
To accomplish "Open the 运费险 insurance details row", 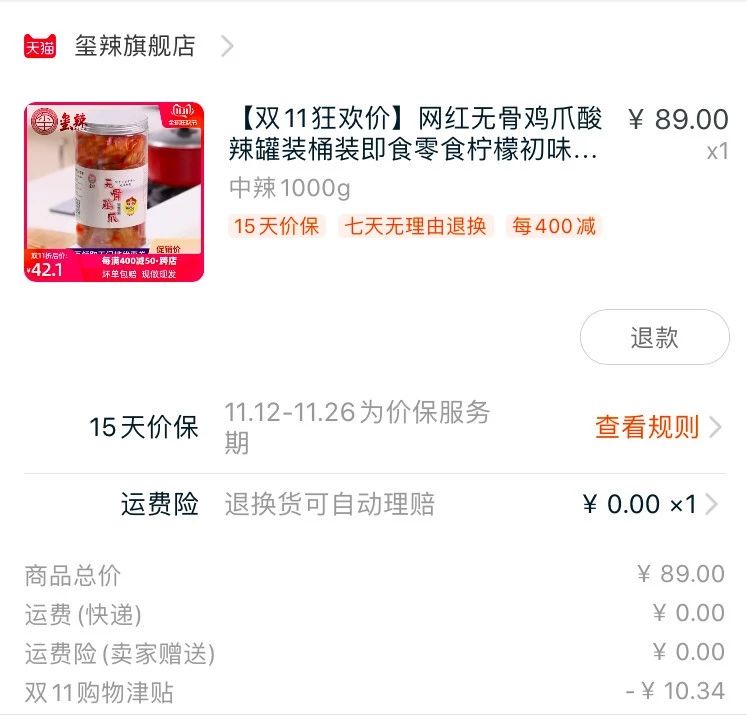I will [420, 504].
